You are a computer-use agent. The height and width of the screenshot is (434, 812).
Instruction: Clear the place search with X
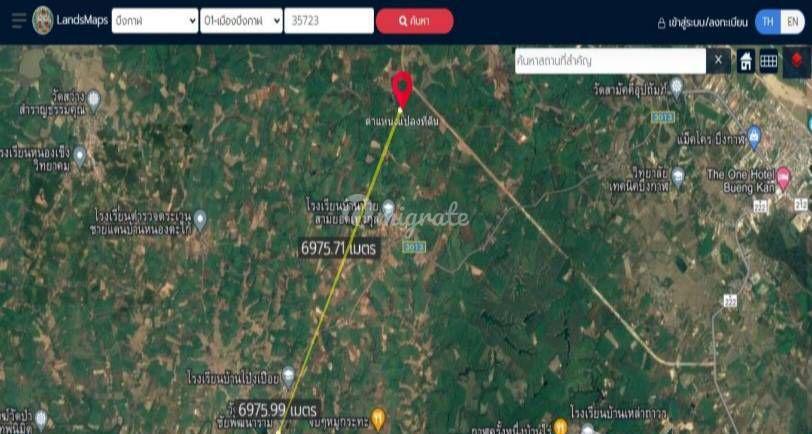[718, 61]
